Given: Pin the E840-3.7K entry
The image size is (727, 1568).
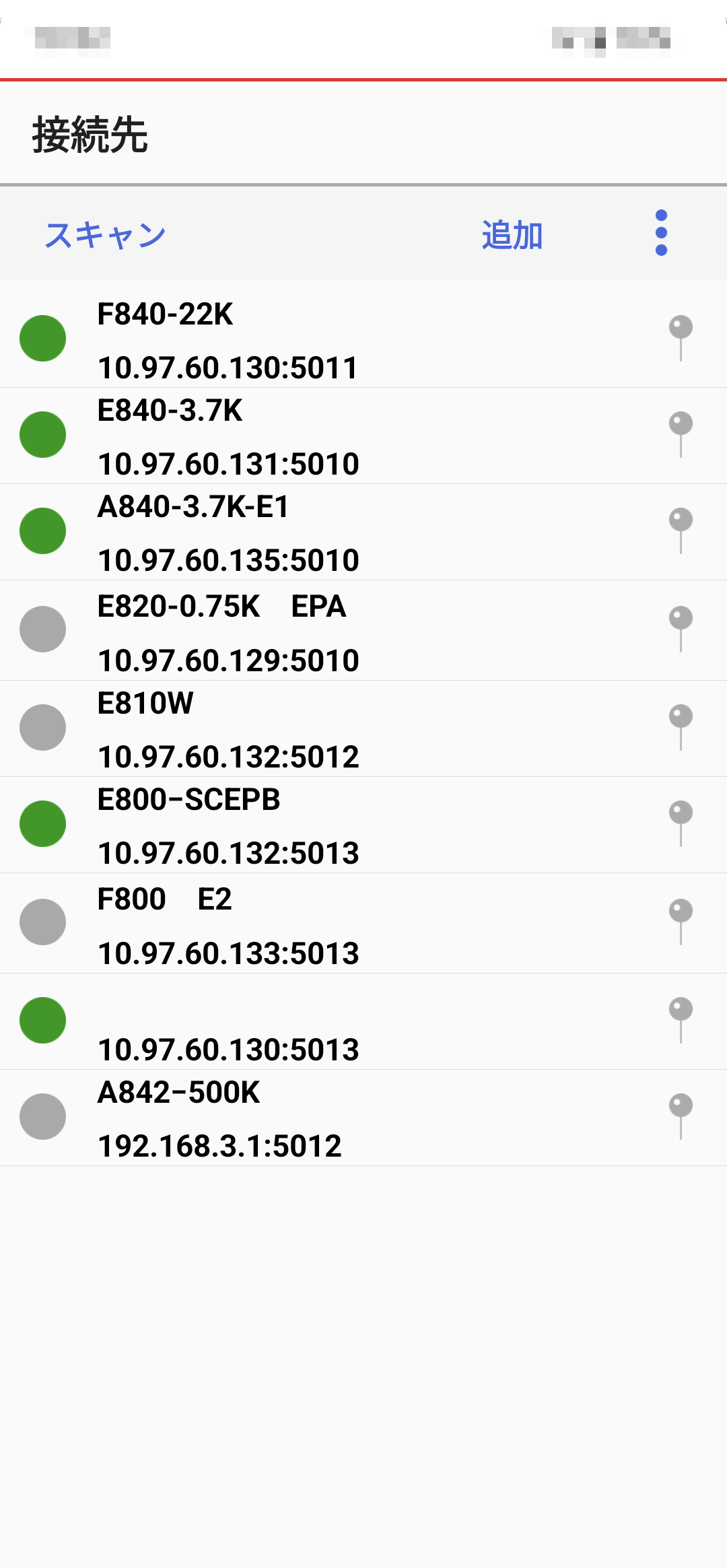Looking at the screenshot, I should point(681,434).
